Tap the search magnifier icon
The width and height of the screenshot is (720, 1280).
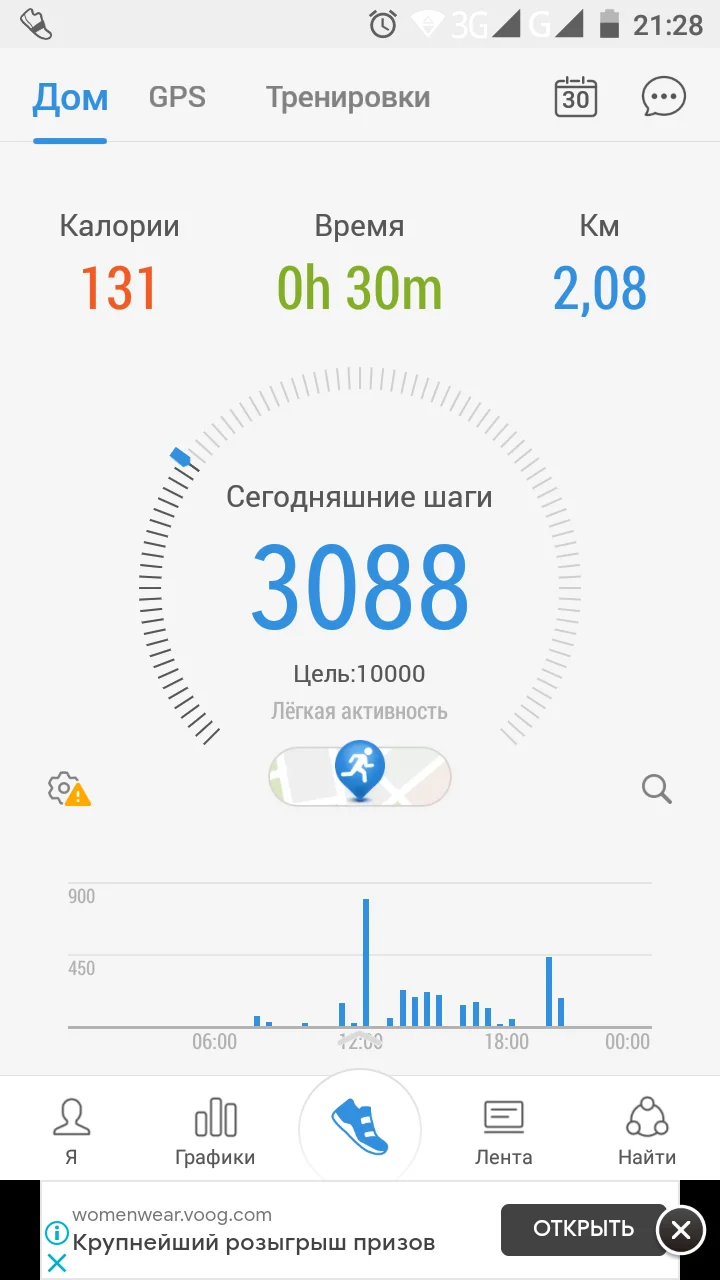(657, 790)
